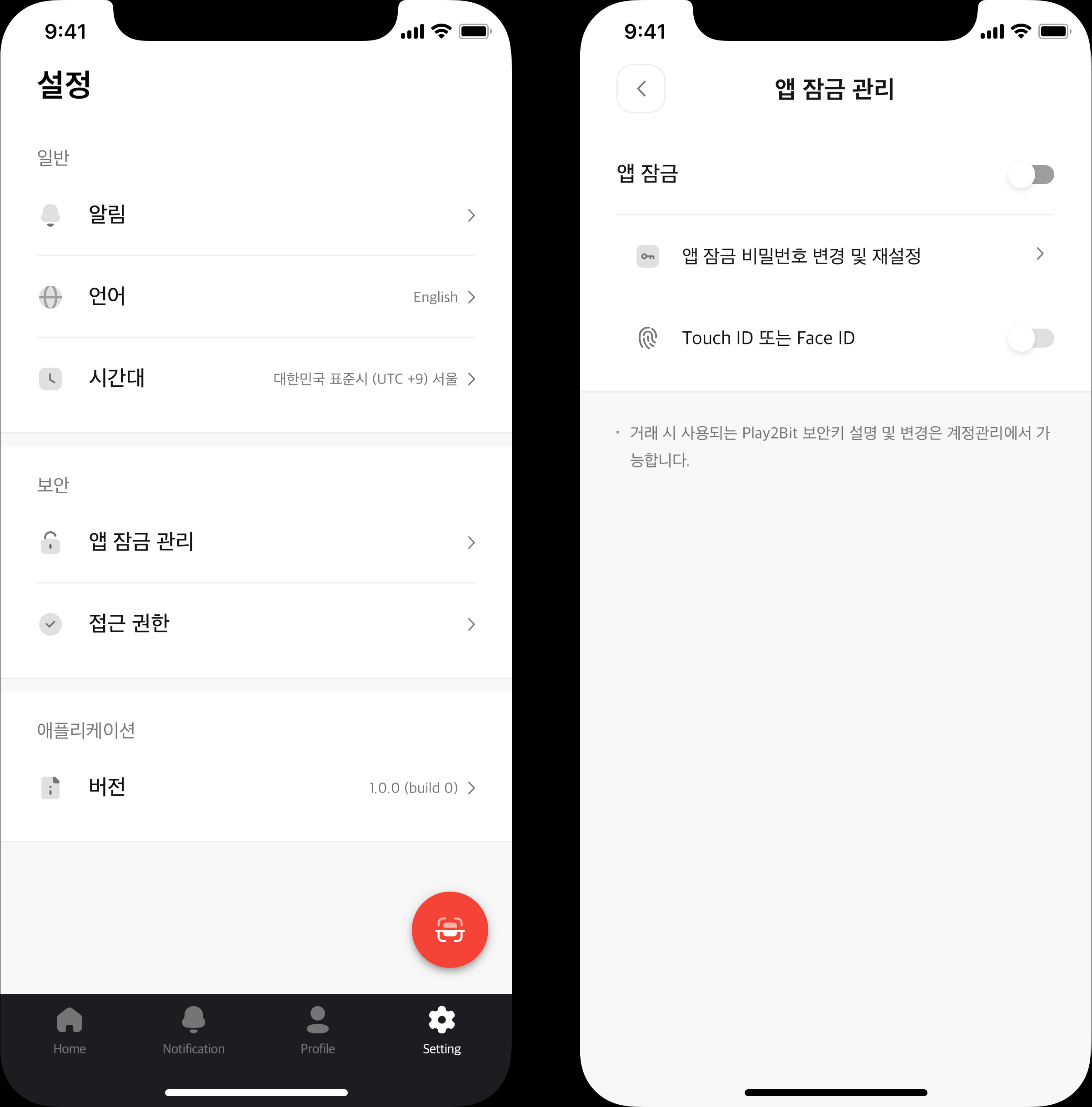Image resolution: width=1092 pixels, height=1107 pixels.
Task: Open the 알림 settings row
Action: (255, 215)
